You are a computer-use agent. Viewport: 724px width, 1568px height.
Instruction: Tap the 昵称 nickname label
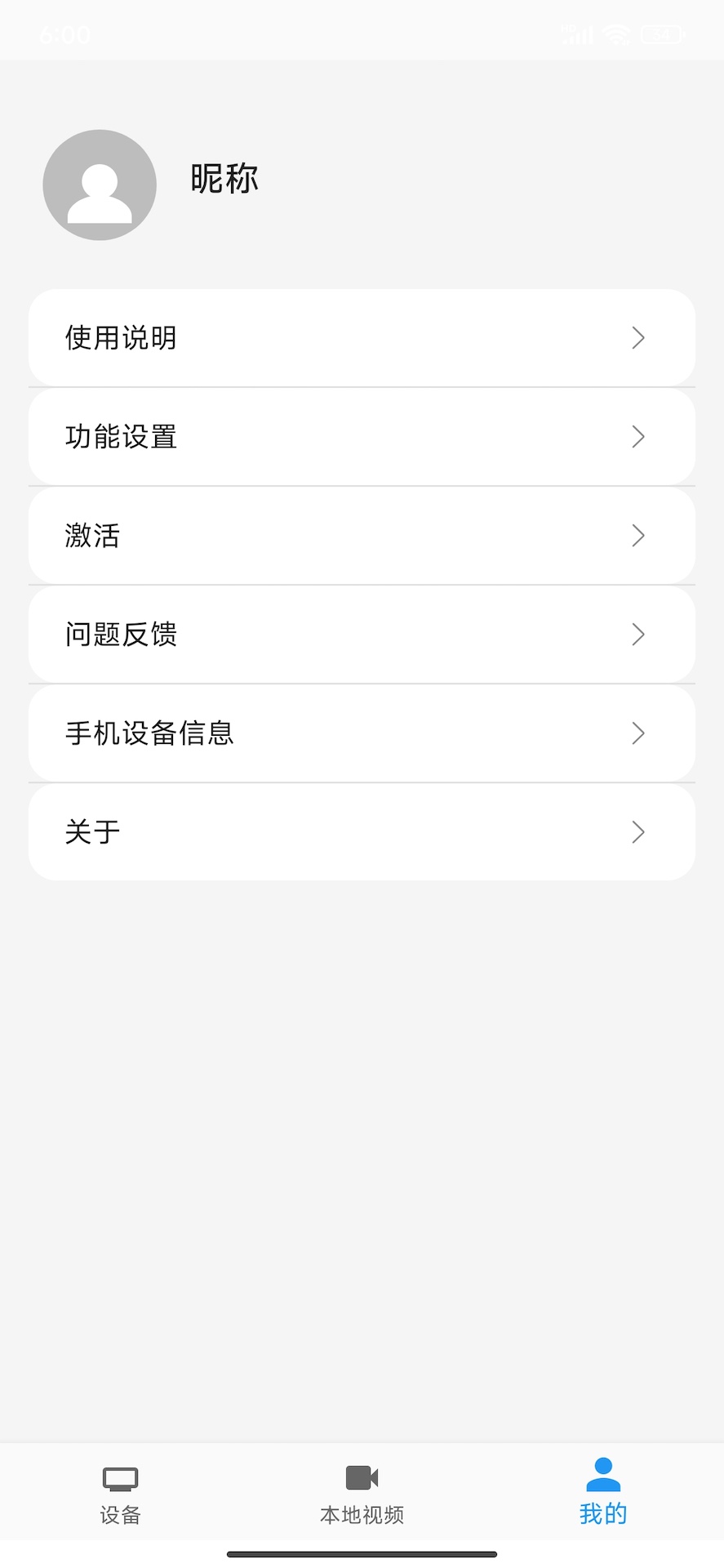click(x=221, y=179)
